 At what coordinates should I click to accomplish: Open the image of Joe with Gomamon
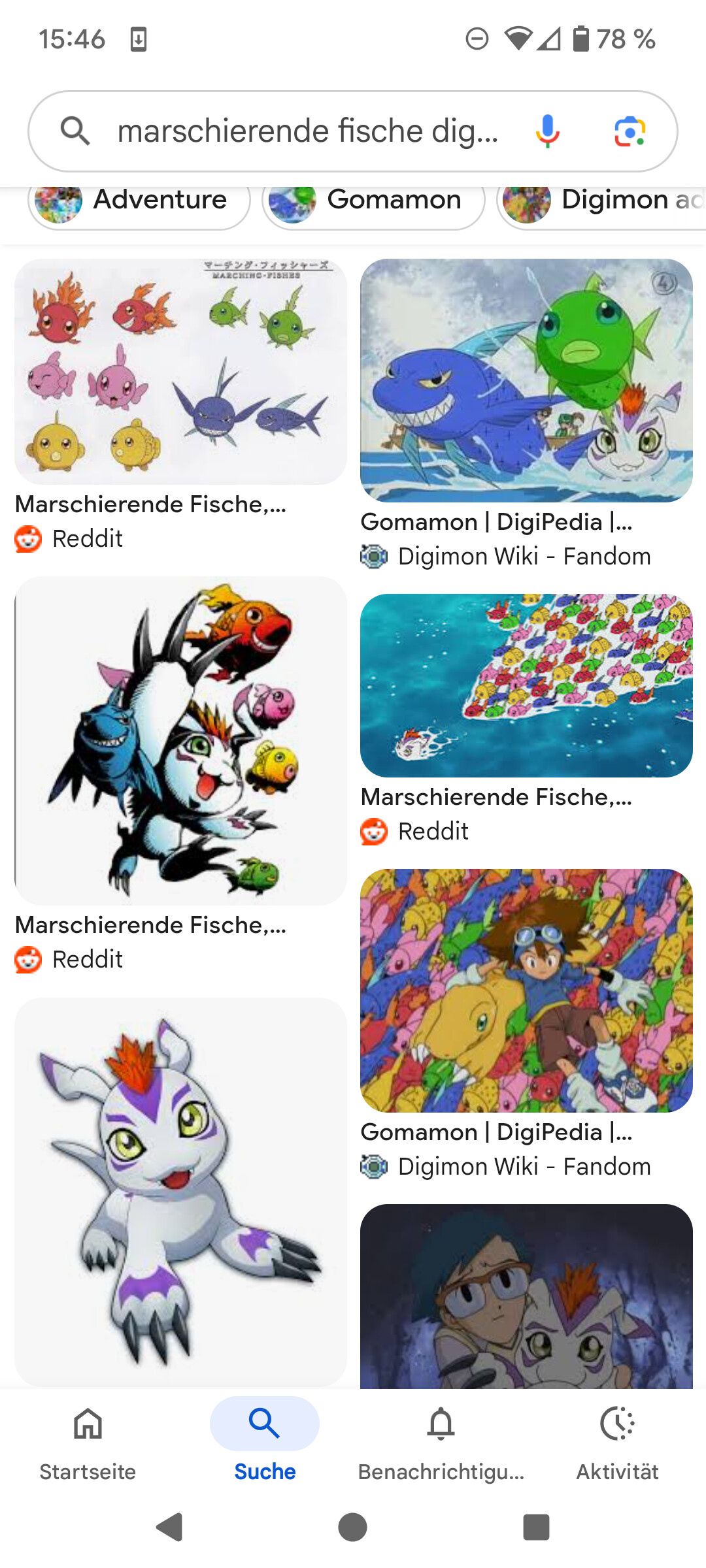(x=526, y=1296)
